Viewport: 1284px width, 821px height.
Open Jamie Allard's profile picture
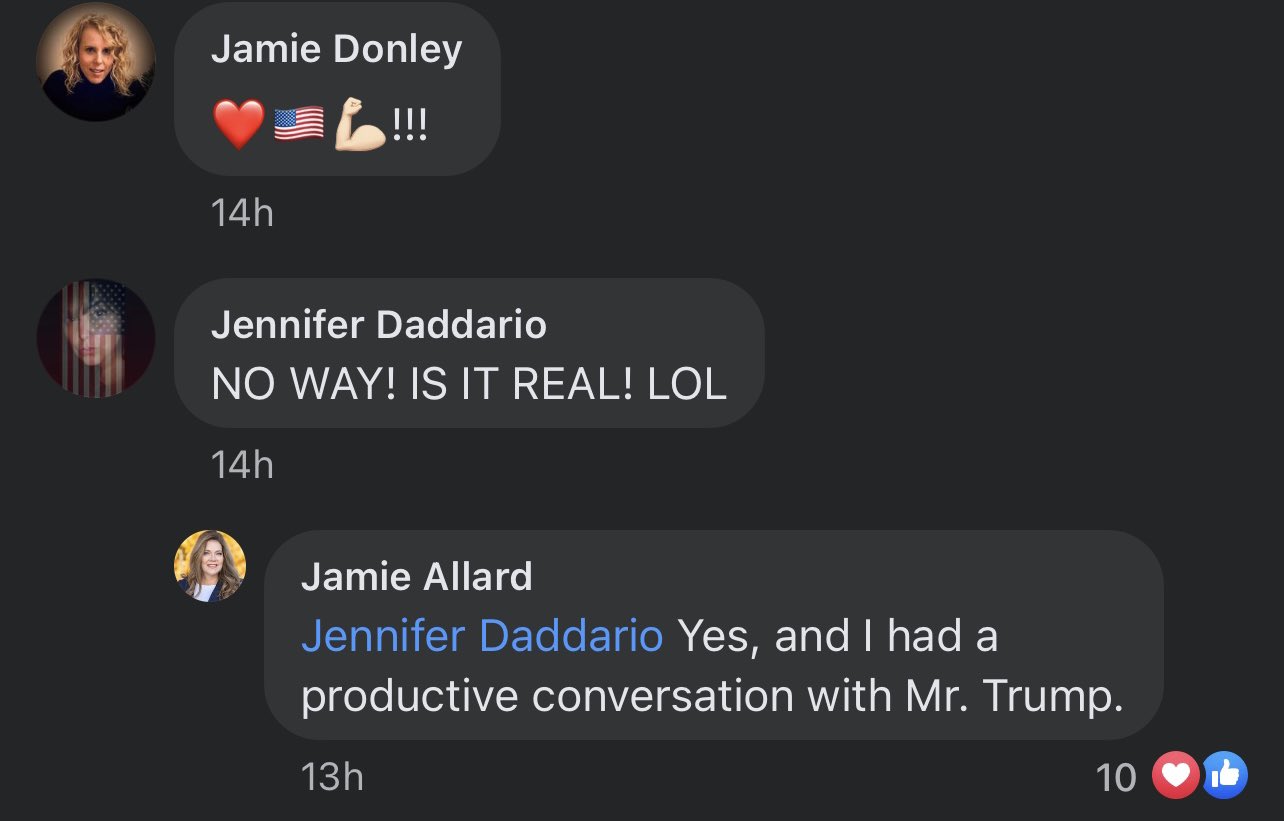(x=210, y=566)
